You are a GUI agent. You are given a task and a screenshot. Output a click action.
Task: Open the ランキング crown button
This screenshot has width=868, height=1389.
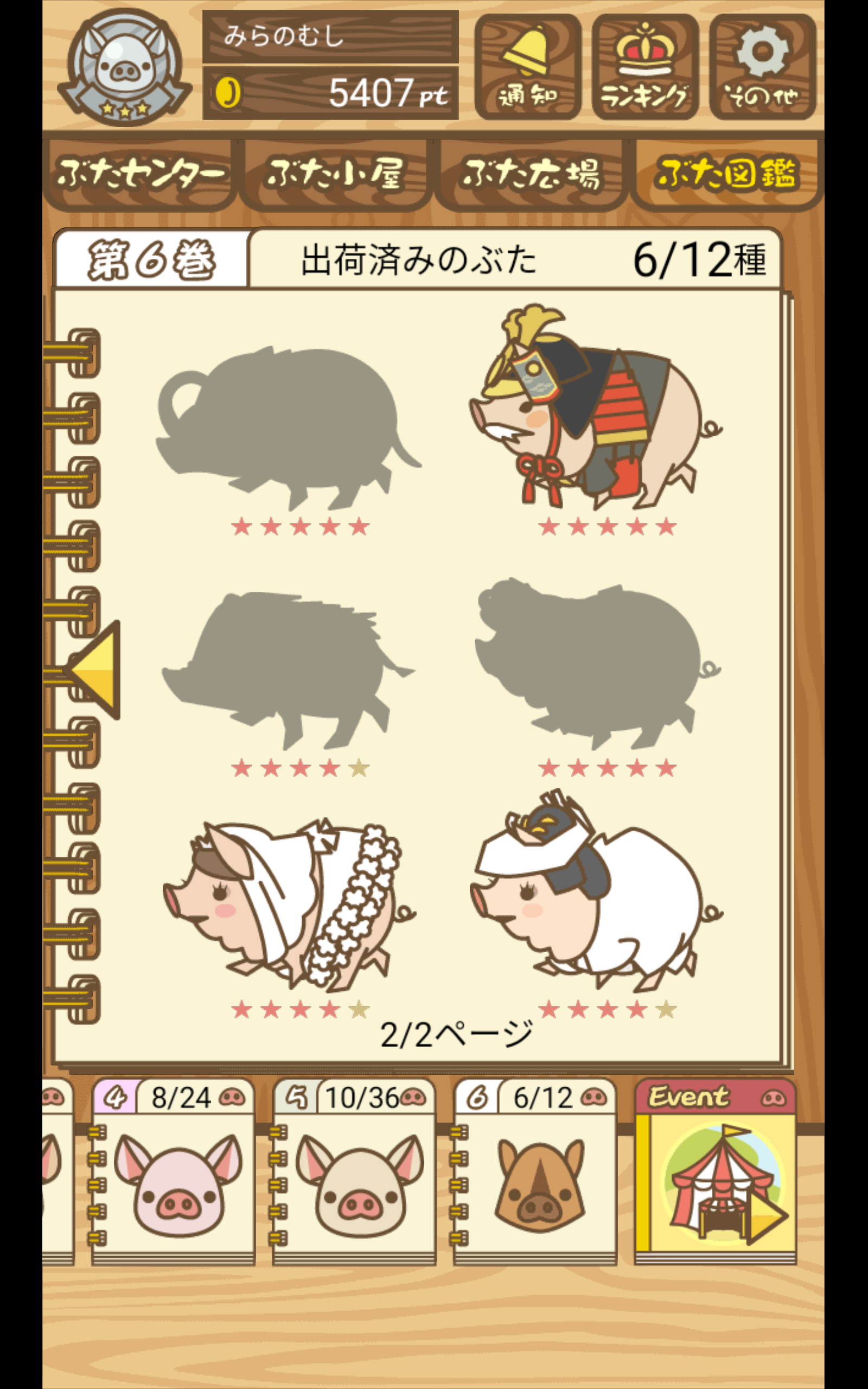[644, 67]
